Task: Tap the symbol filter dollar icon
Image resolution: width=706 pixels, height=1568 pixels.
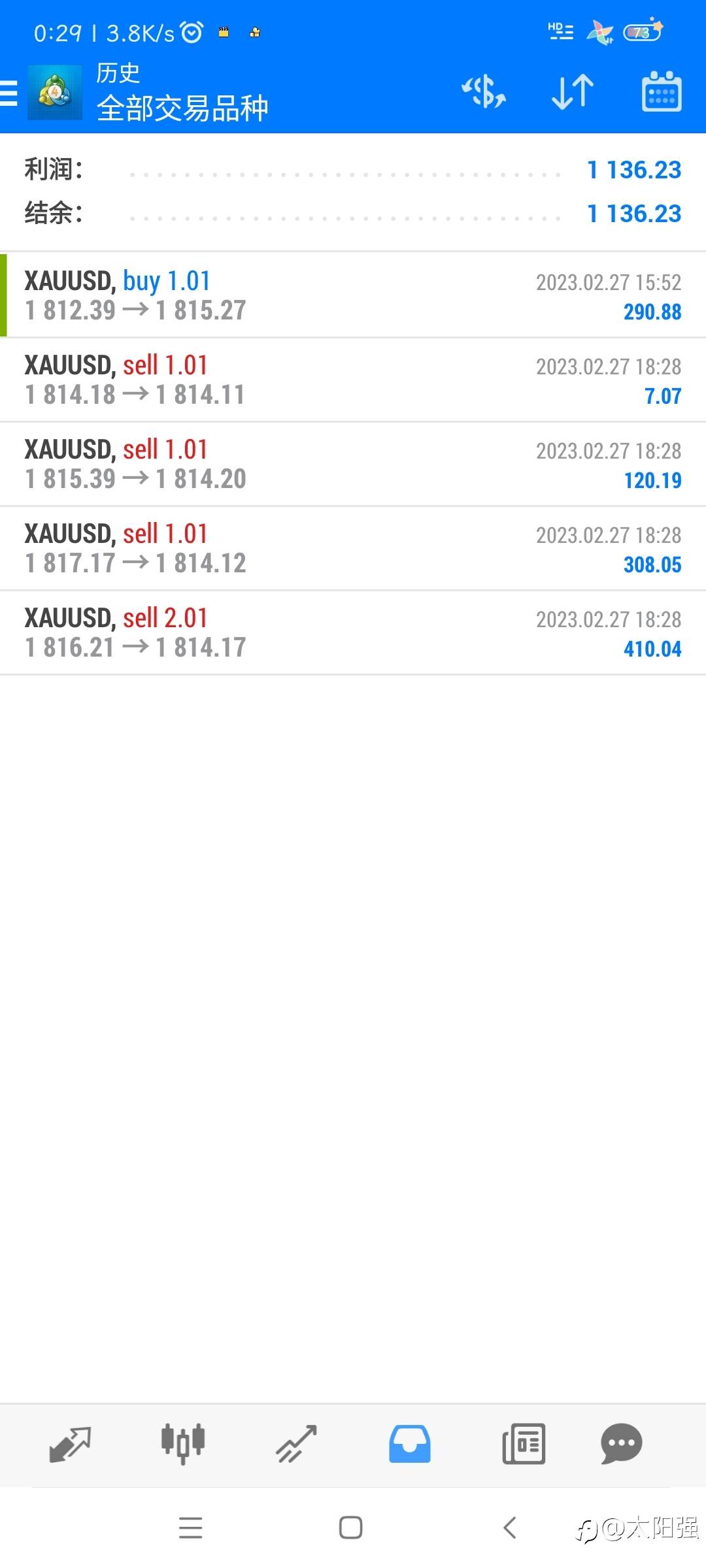Action: point(484,91)
